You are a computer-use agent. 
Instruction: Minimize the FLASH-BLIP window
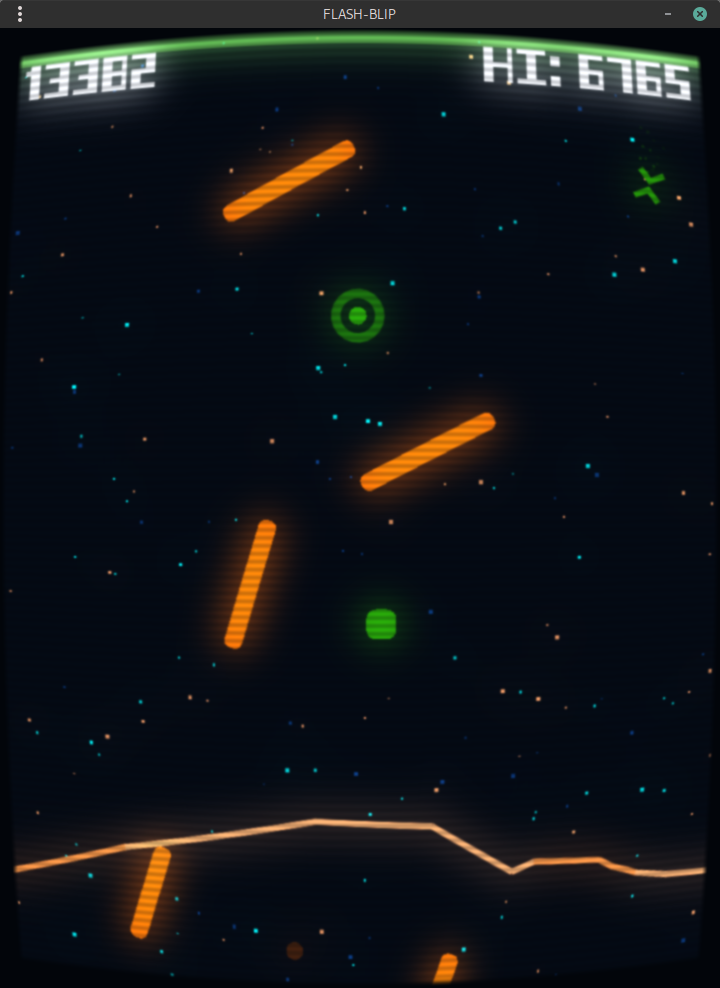tap(668, 14)
